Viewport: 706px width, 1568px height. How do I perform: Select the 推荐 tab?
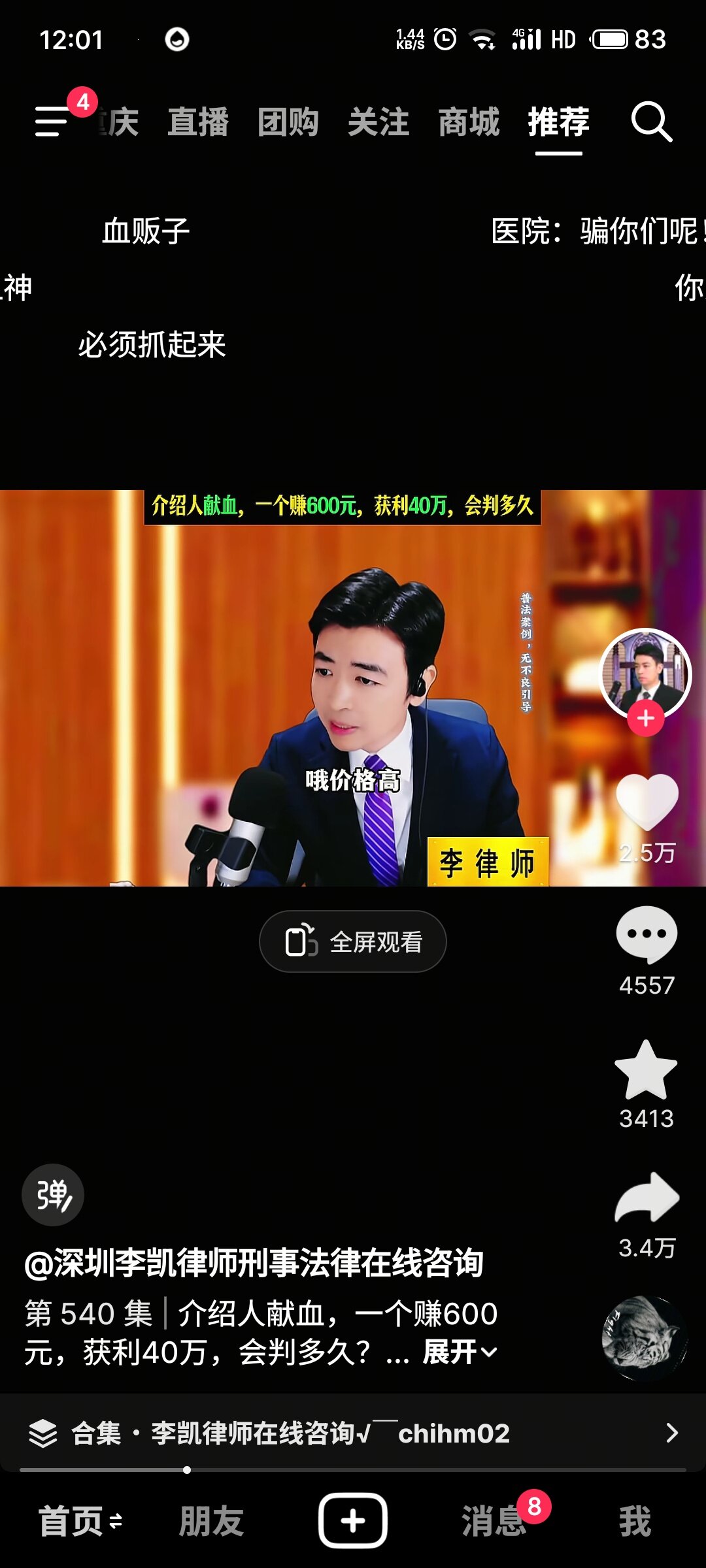(x=559, y=122)
